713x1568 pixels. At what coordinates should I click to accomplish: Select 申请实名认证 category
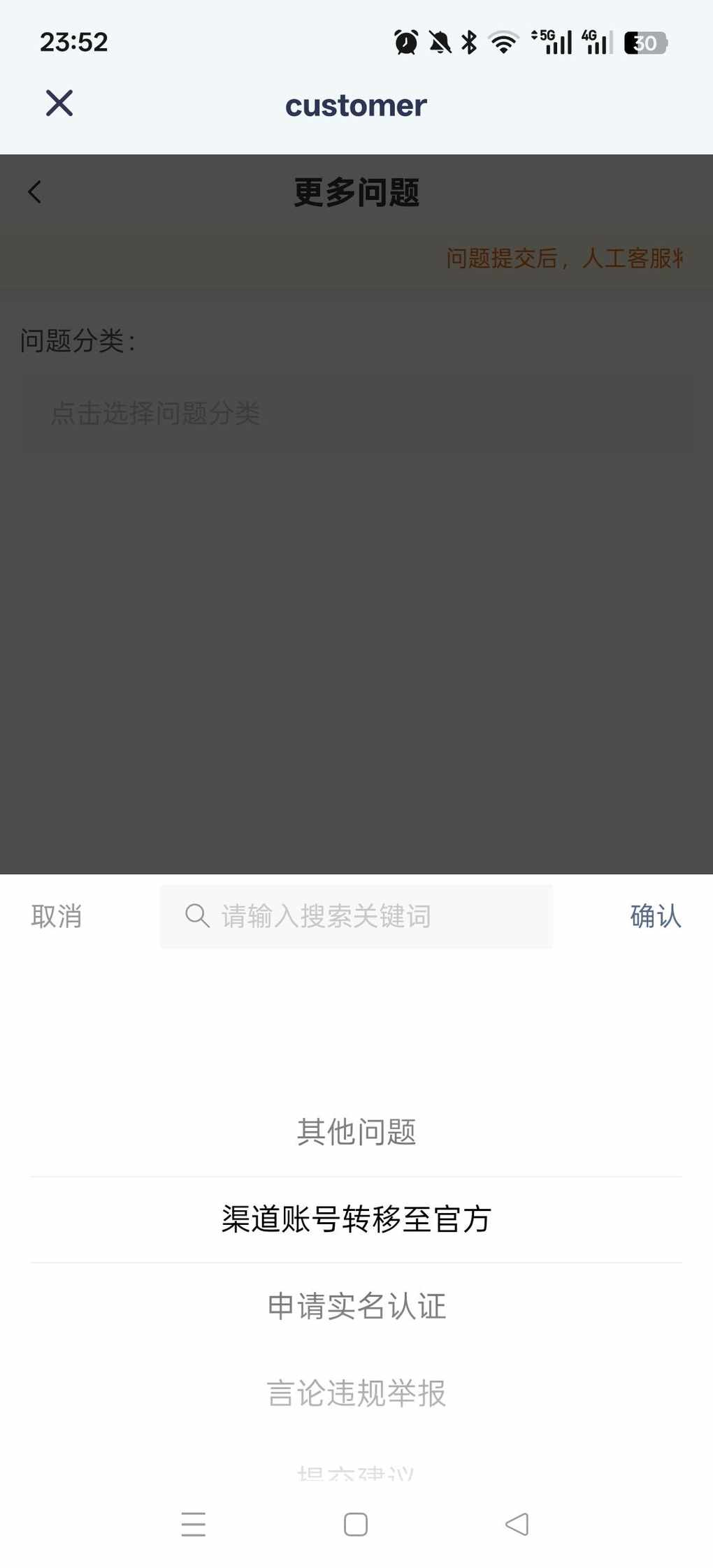356,1306
